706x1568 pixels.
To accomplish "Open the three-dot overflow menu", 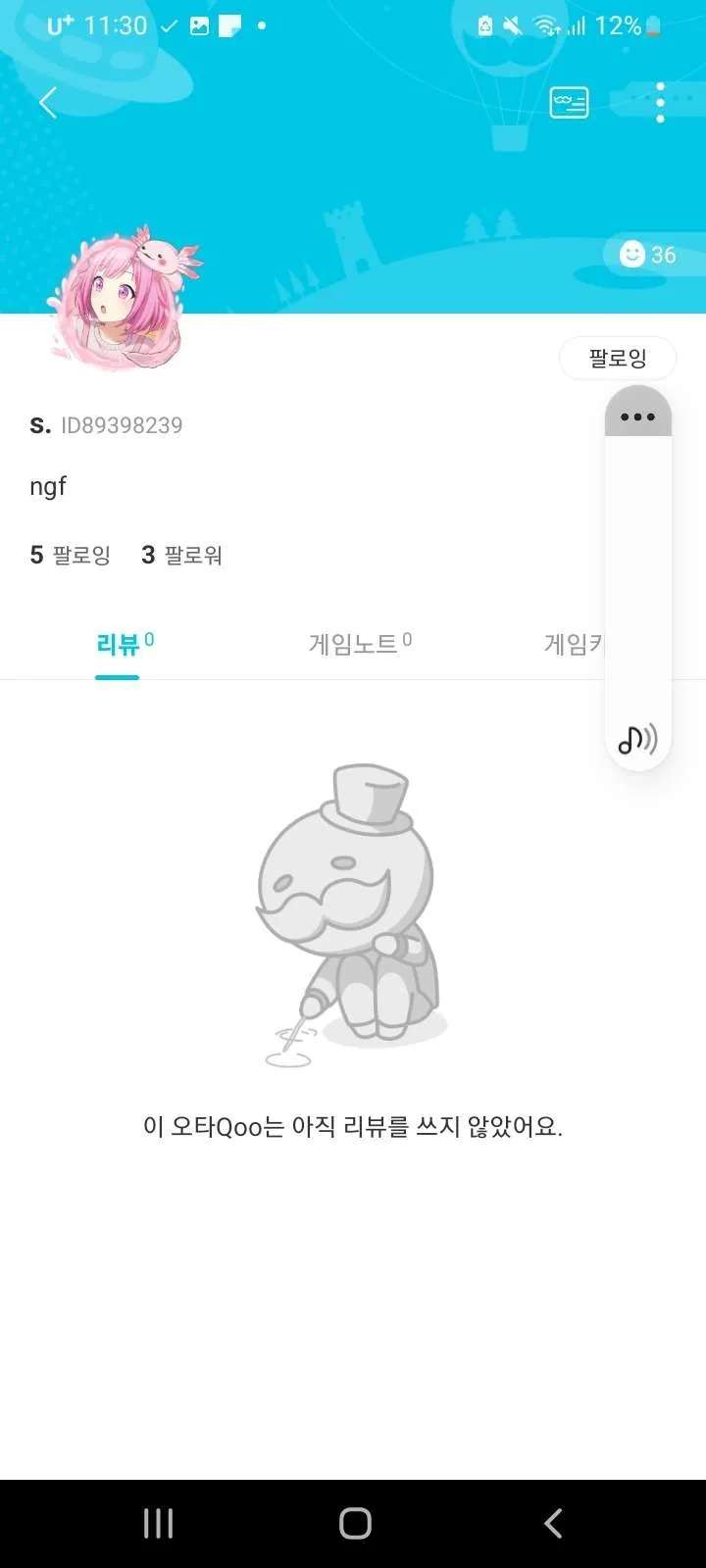I will click(660, 102).
